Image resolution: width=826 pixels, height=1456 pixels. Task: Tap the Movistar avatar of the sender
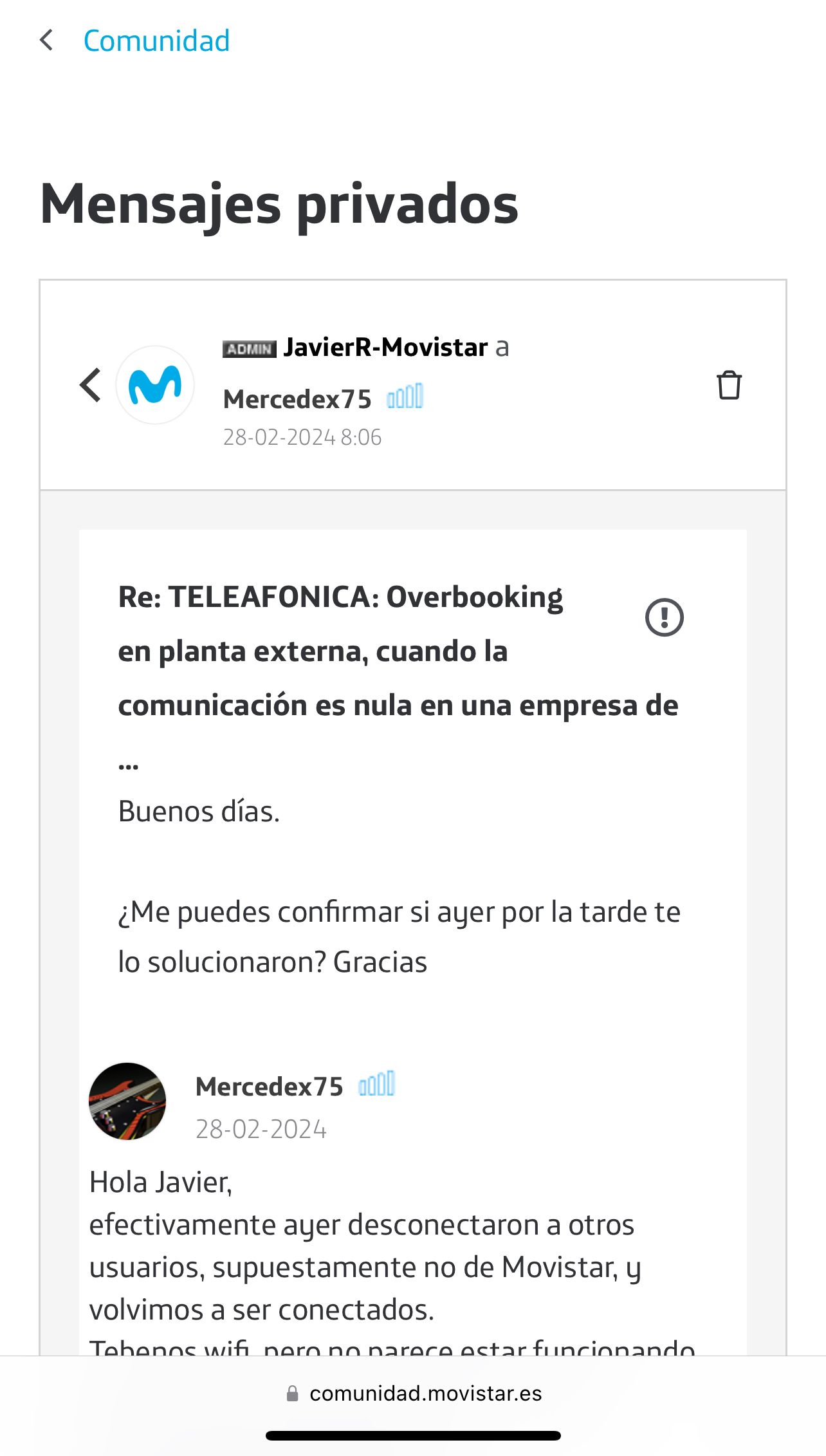tap(155, 385)
